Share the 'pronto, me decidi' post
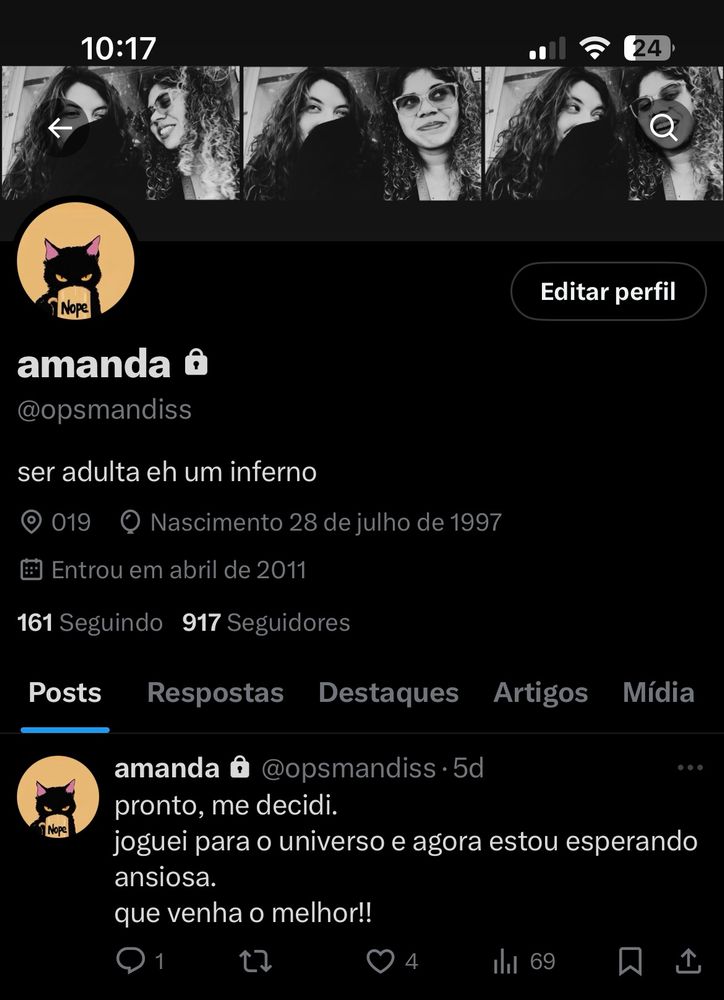The width and height of the screenshot is (724, 1000). [x=688, y=962]
